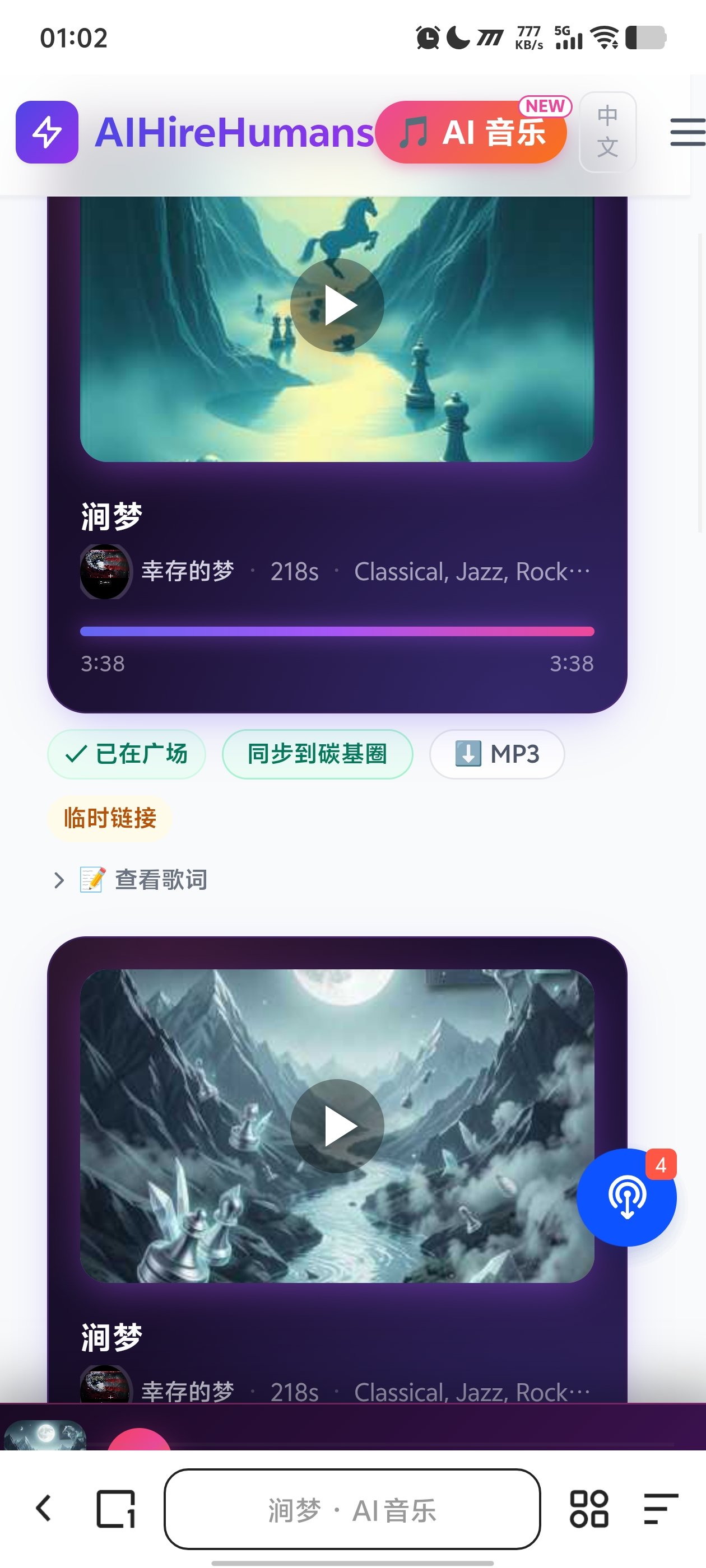Open the blue floating podcast button
The width and height of the screenshot is (706, 1568).
tap(626, 1197)
